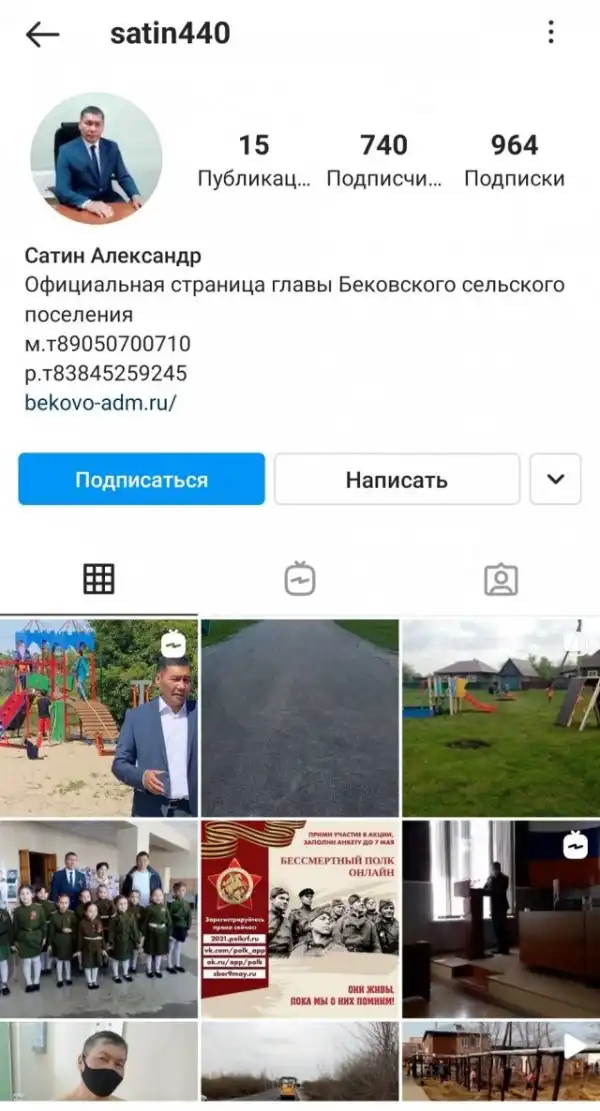
Task: Open the asphalt road post
Action: tap(299, 717)
